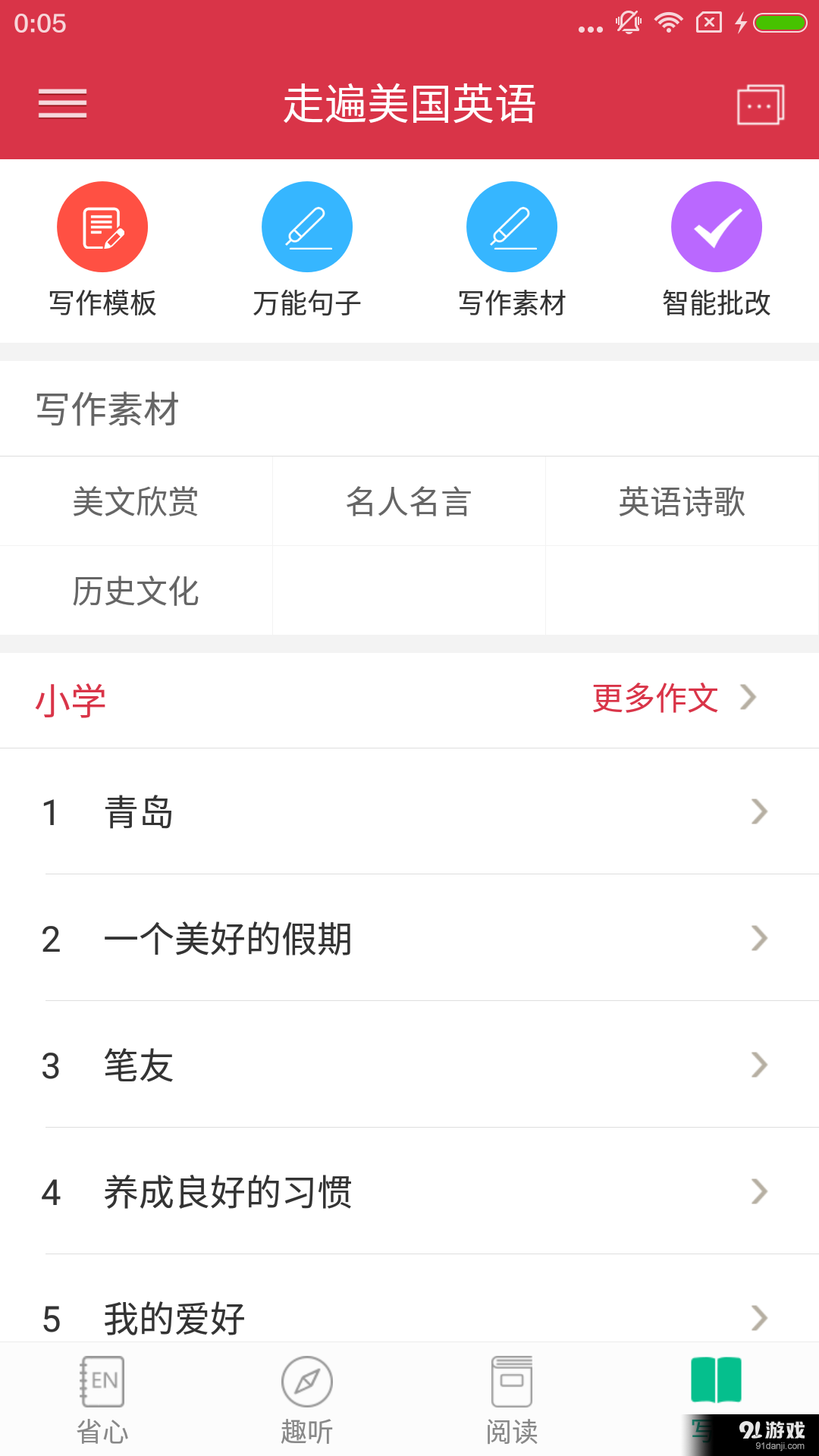The width and height of the screenshot is (819, 1456).
Task: Open the 趣听 compass listening section
Action: pos(306,1399)
